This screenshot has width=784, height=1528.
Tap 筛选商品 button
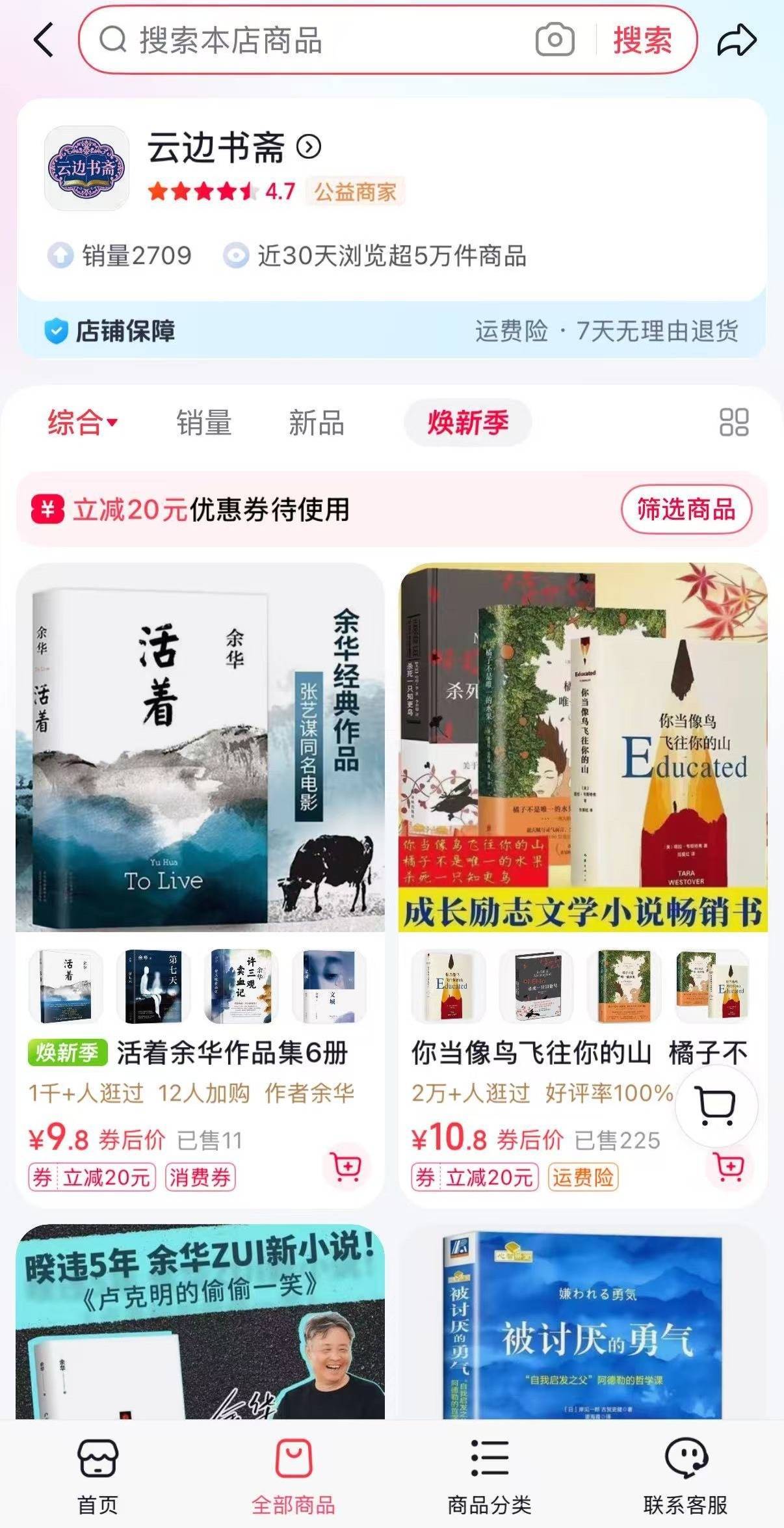click(x=686, y=509)
